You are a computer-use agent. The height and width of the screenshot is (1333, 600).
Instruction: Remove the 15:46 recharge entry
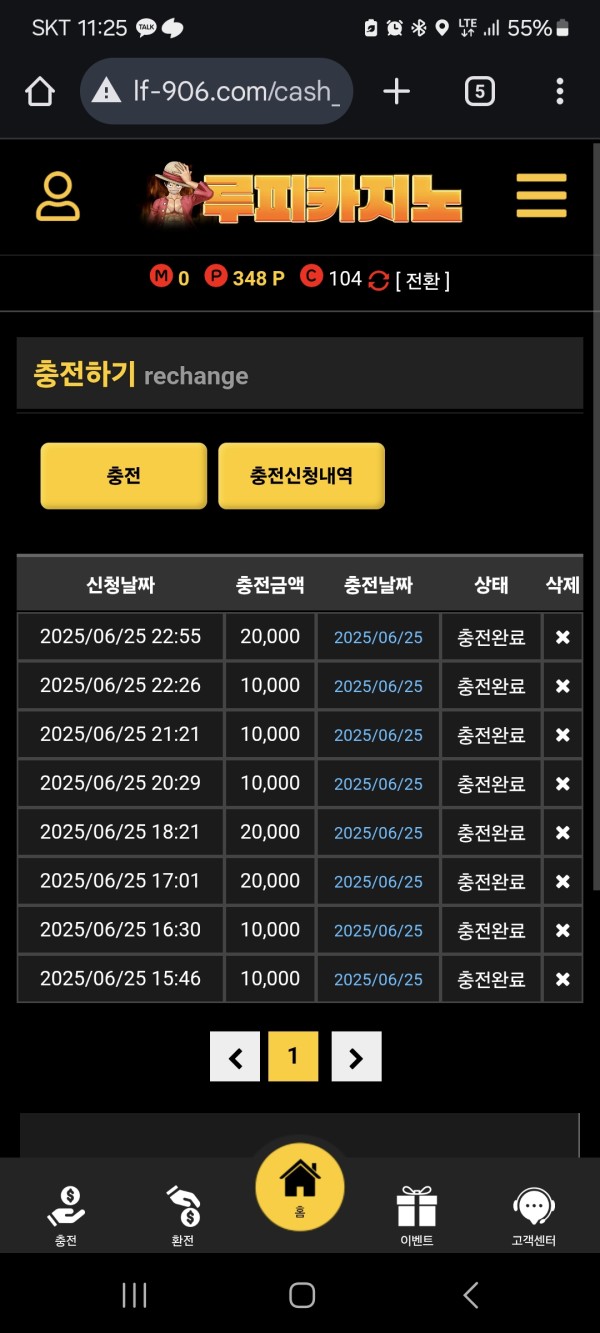562,979
